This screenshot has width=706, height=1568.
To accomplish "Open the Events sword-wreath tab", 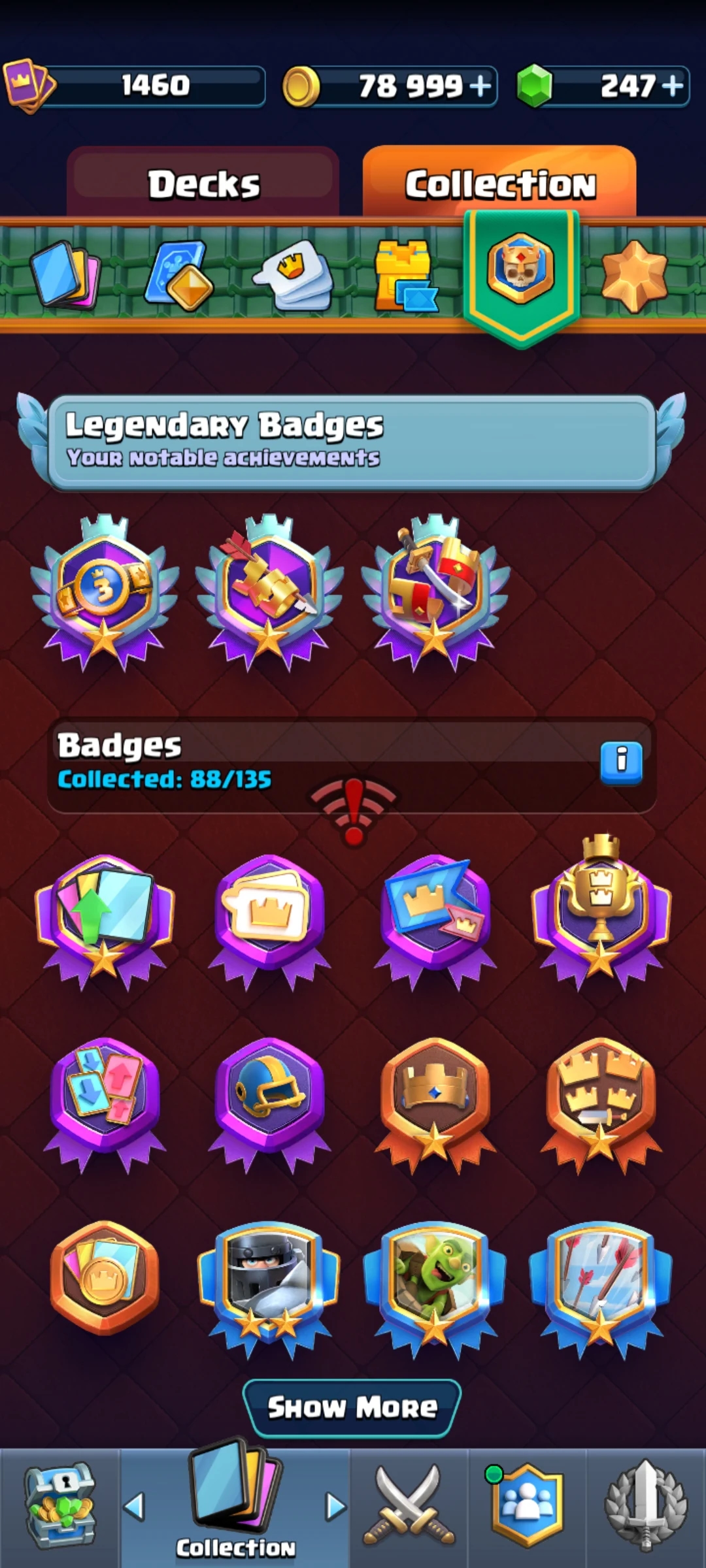I will 646,1507.
